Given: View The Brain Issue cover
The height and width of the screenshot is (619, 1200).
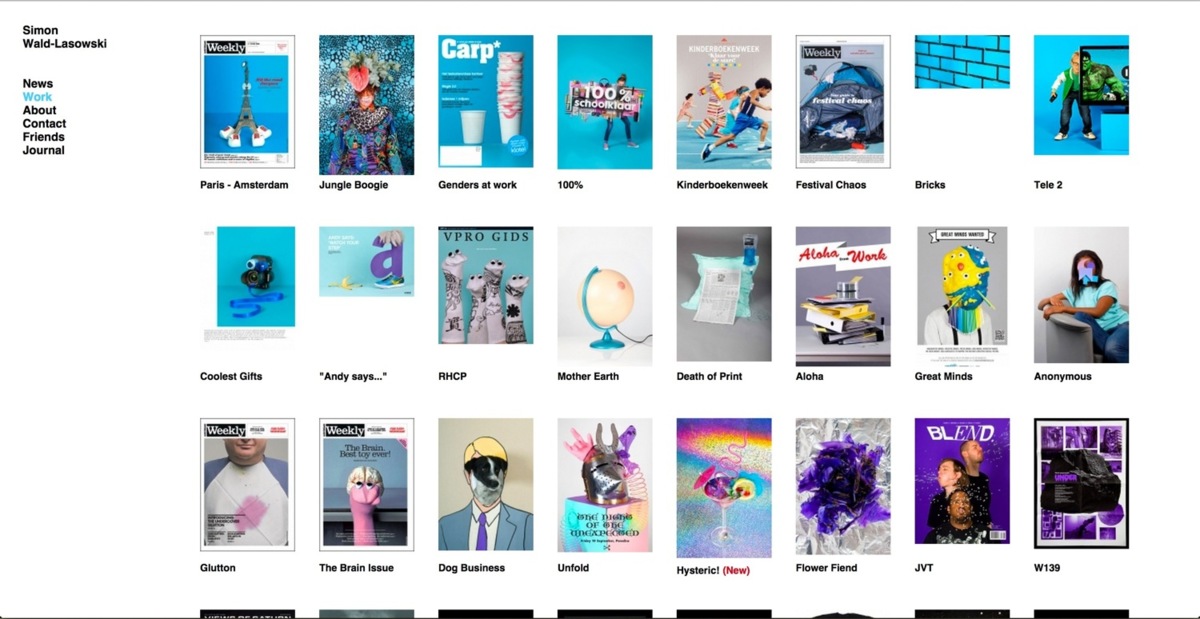Looking at the screenshot, I should pyautogui.click(x=366, y=485).
